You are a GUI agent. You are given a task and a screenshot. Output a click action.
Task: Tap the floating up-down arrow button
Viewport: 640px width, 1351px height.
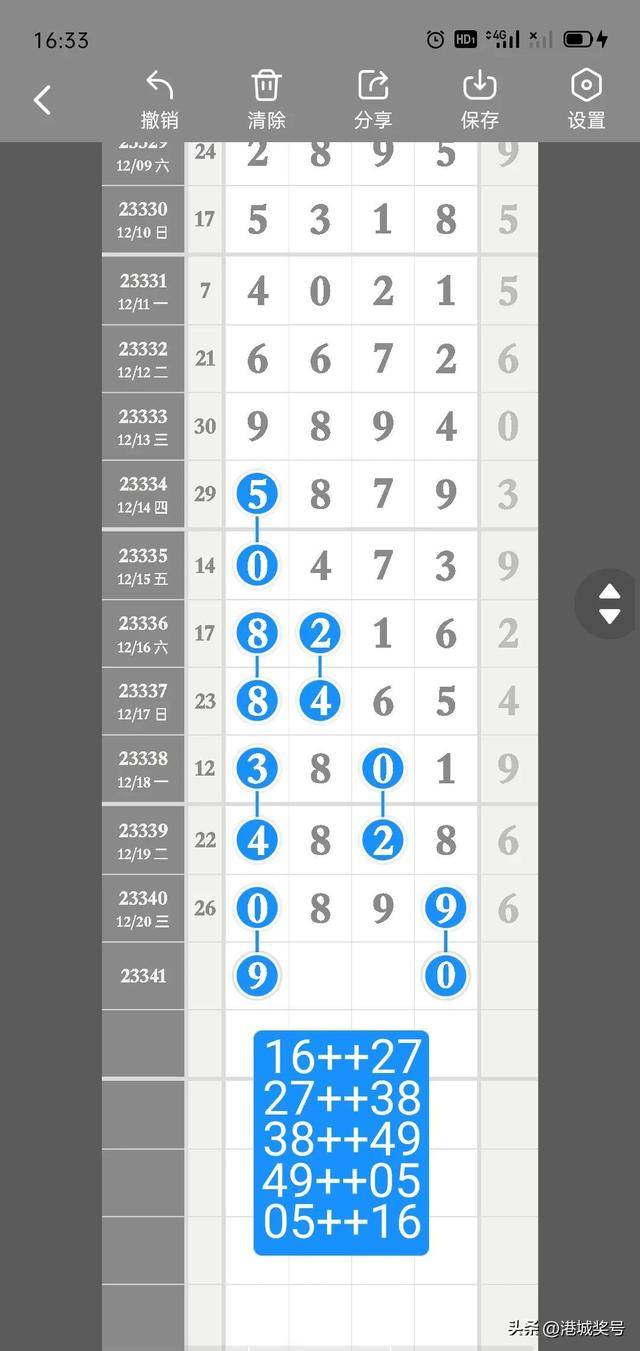[x=609, y=604]
